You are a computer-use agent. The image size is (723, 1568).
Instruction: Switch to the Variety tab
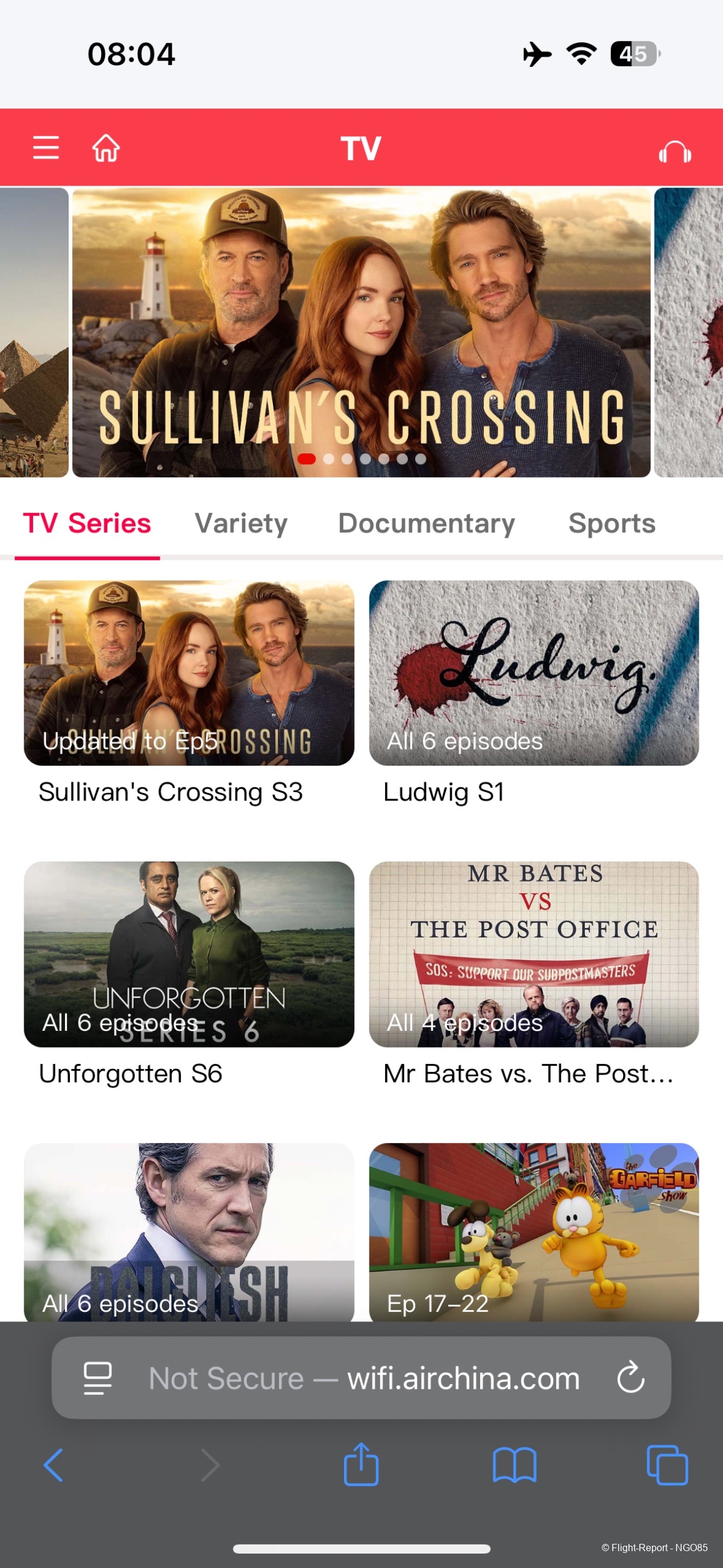[x=241, y=523]
